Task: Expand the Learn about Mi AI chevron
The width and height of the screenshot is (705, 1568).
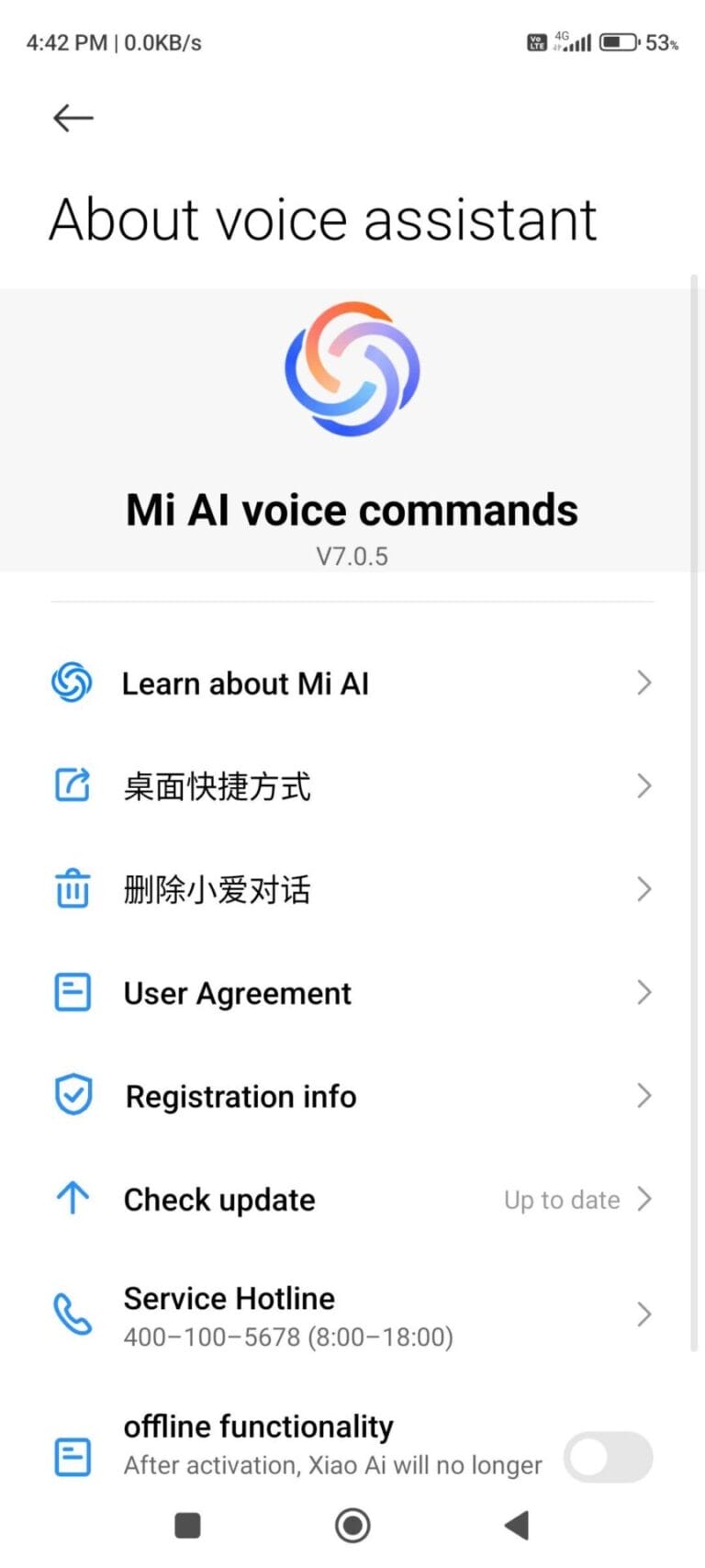Action: (x=643, y=682)
